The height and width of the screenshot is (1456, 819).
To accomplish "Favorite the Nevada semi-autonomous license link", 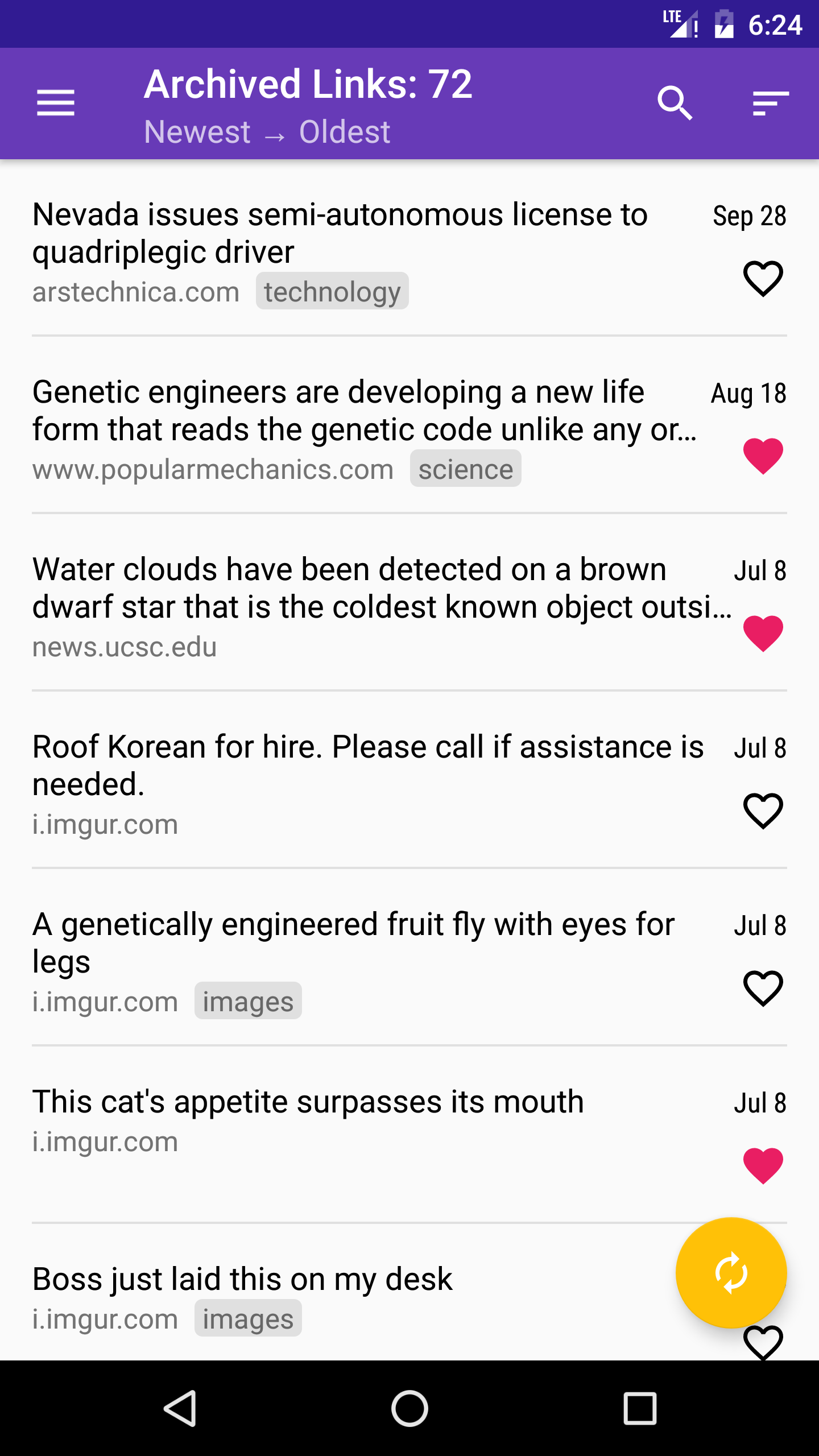I will [763, 279].
